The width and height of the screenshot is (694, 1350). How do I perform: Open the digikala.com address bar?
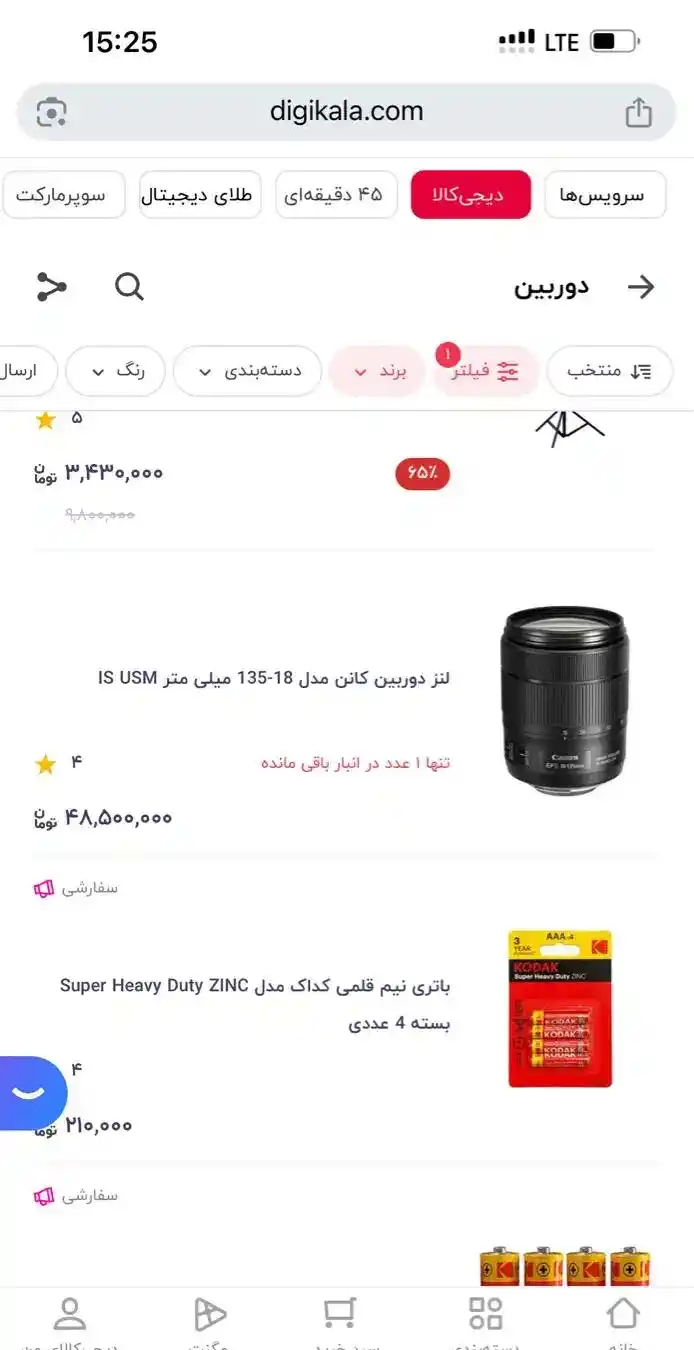(346, 112)
